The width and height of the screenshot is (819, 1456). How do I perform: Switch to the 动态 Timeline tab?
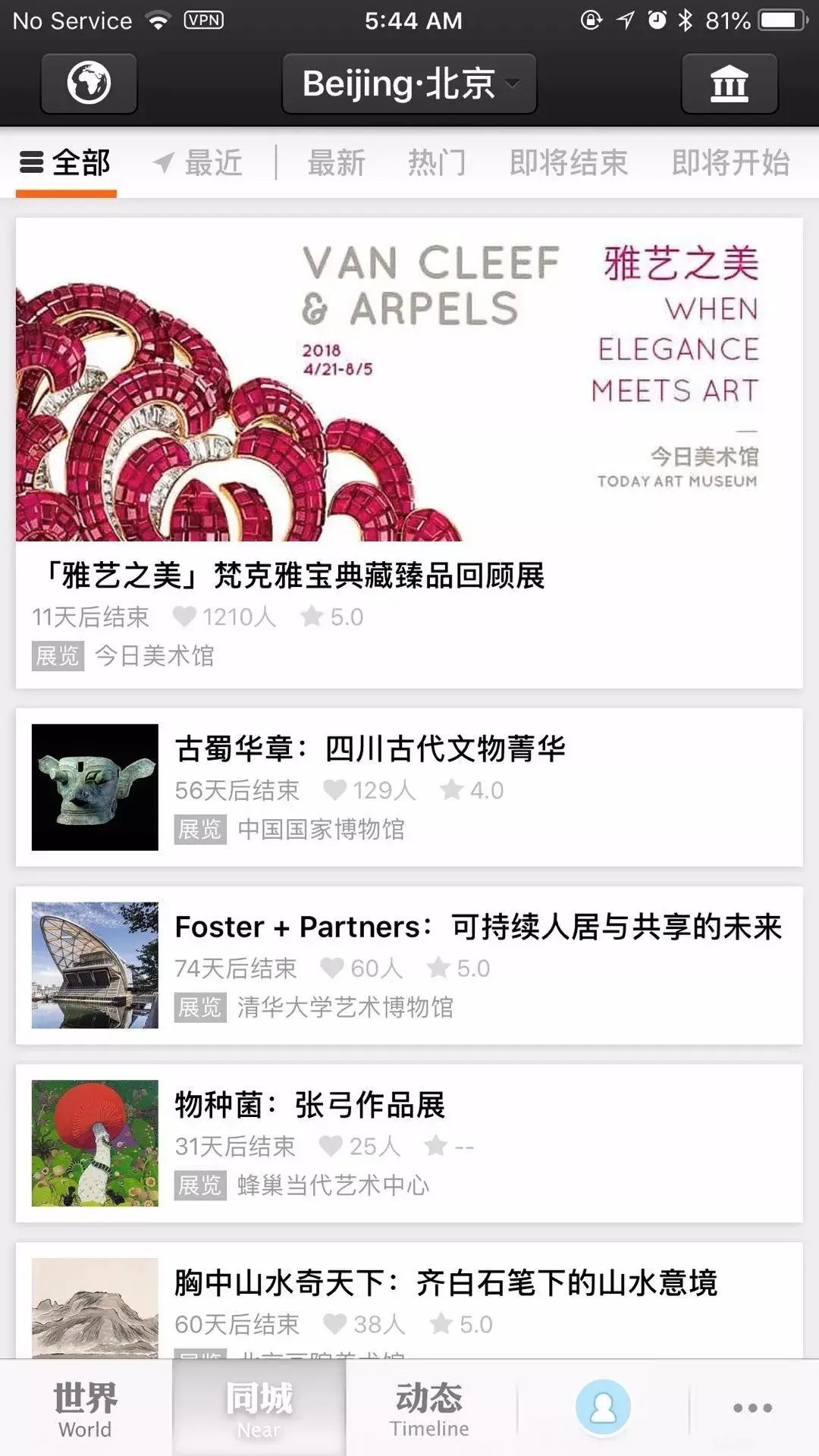coord(429,1407)
